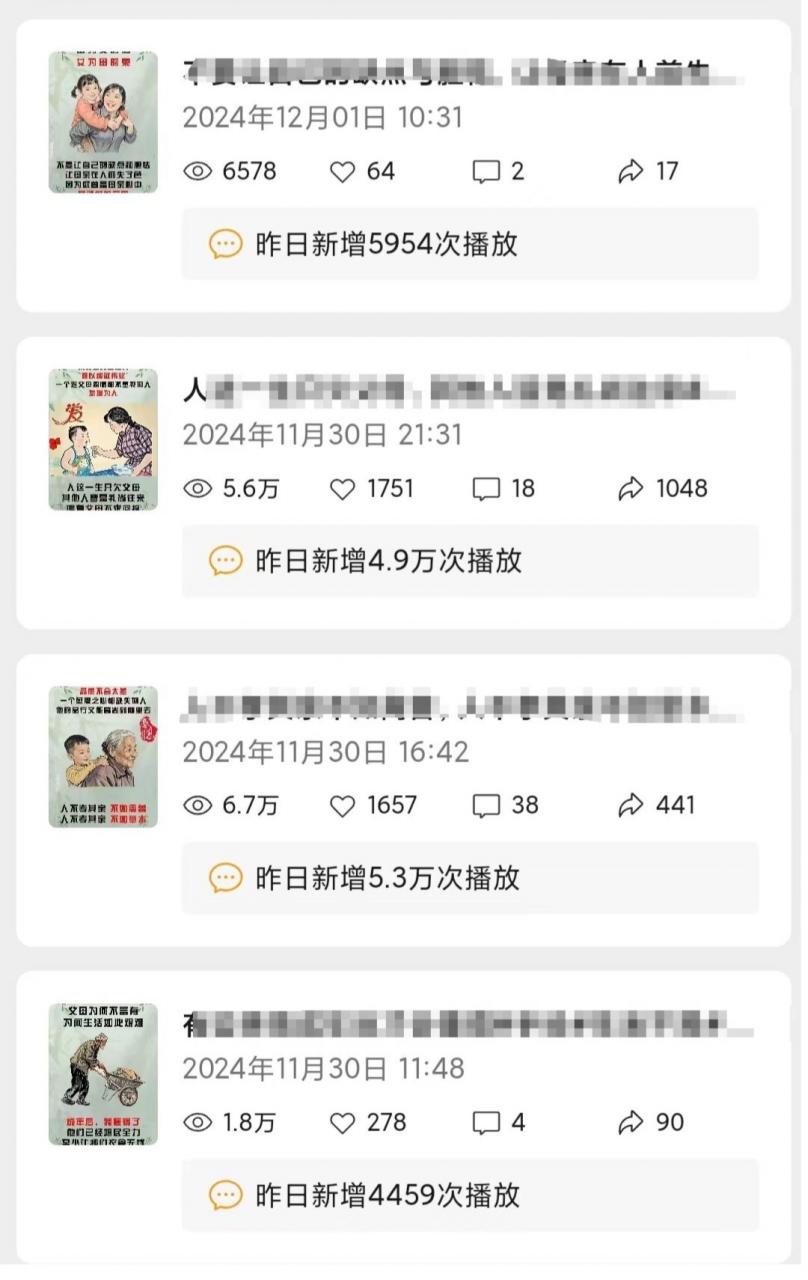808x1280 pixels.
Task: Click the share arrow icon showing 1048 shares
Action: click(629, 488)
